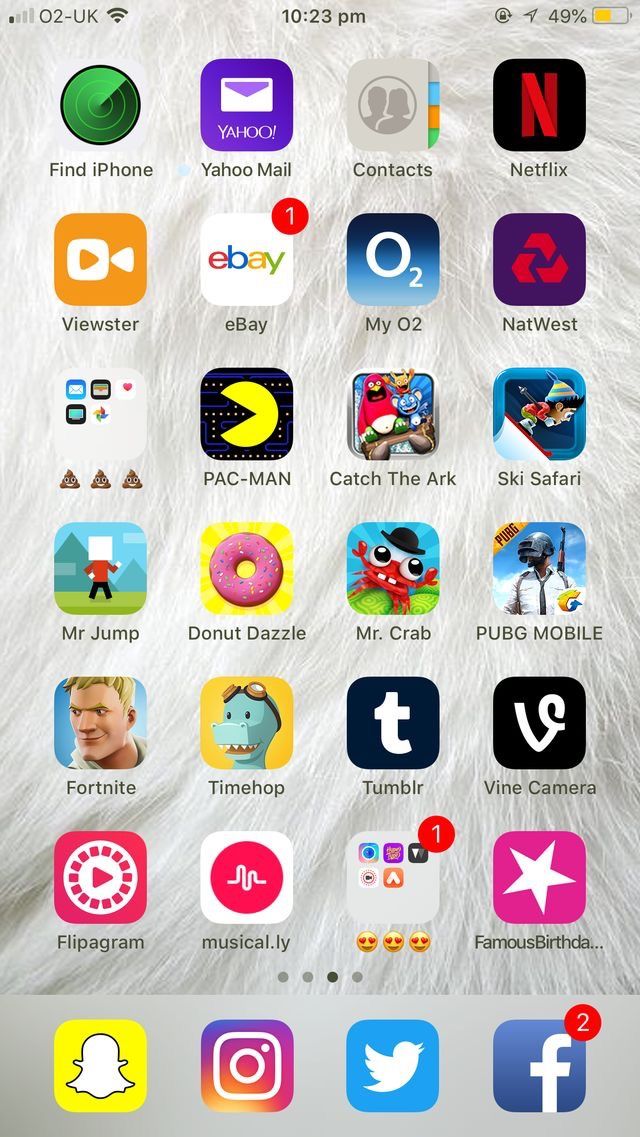Launch the NatWest banking app
Image resolution: width=640 pixels, height=1137 pixels.
pos(539,259)
